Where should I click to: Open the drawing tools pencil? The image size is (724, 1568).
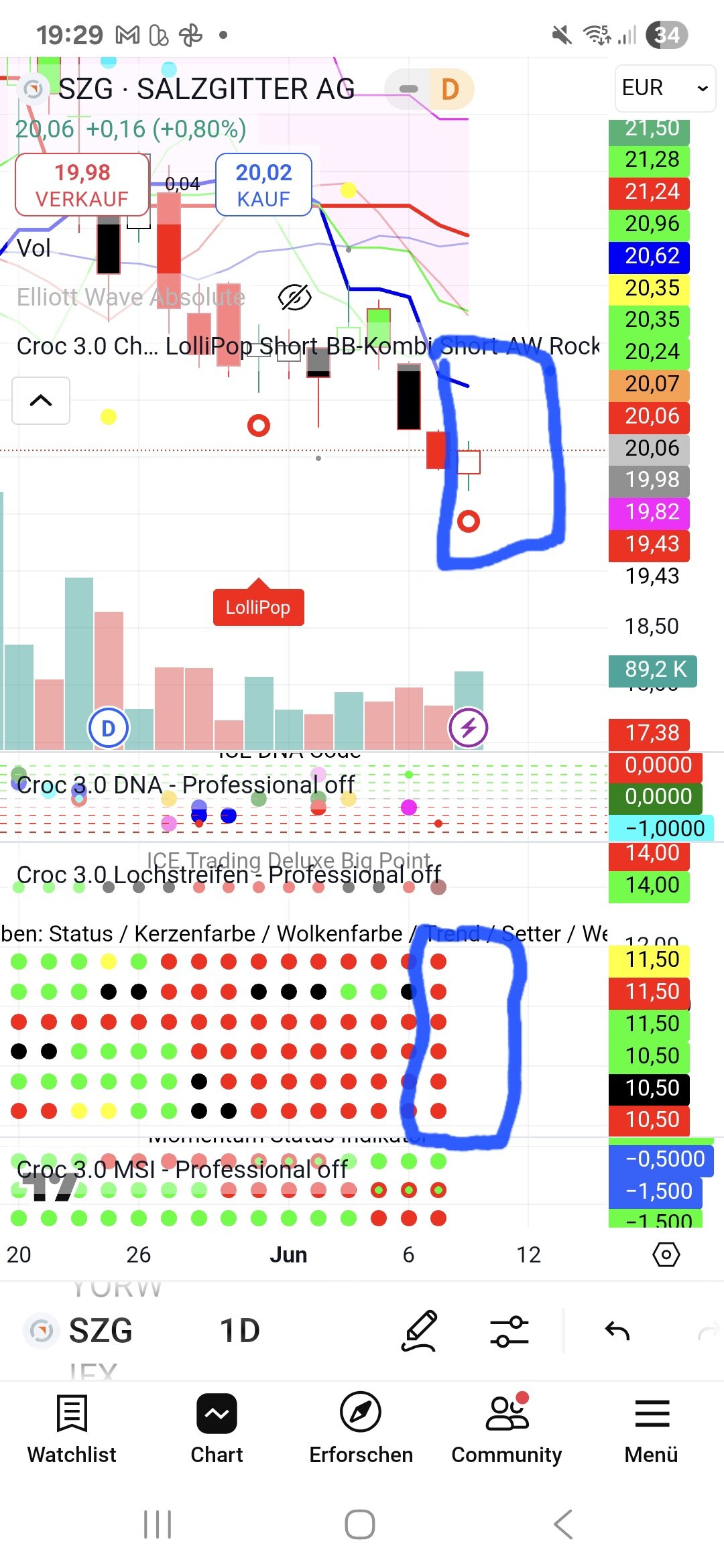point(420,1330)
